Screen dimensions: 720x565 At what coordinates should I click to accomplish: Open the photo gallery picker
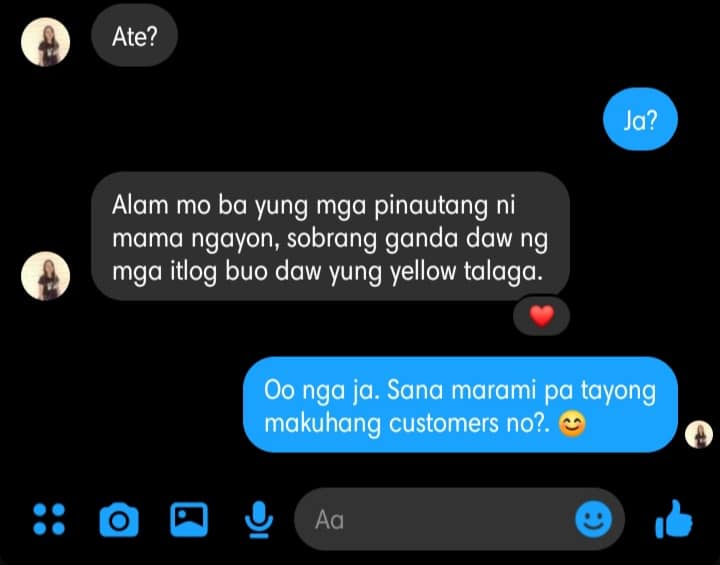[189, 520]
